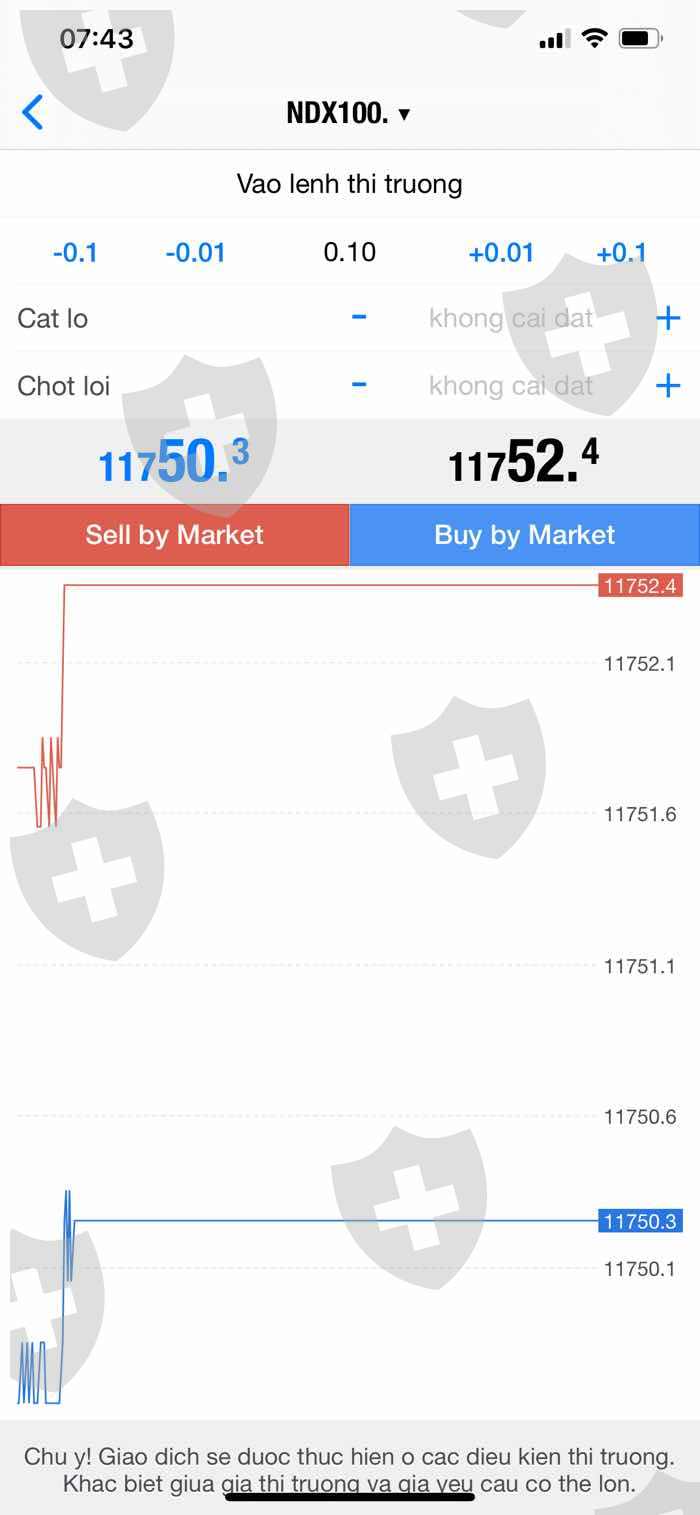The height and width of the screenshot is (1515, 700).
Task: Tap minus on the Cat lo row
Action: 359,318
